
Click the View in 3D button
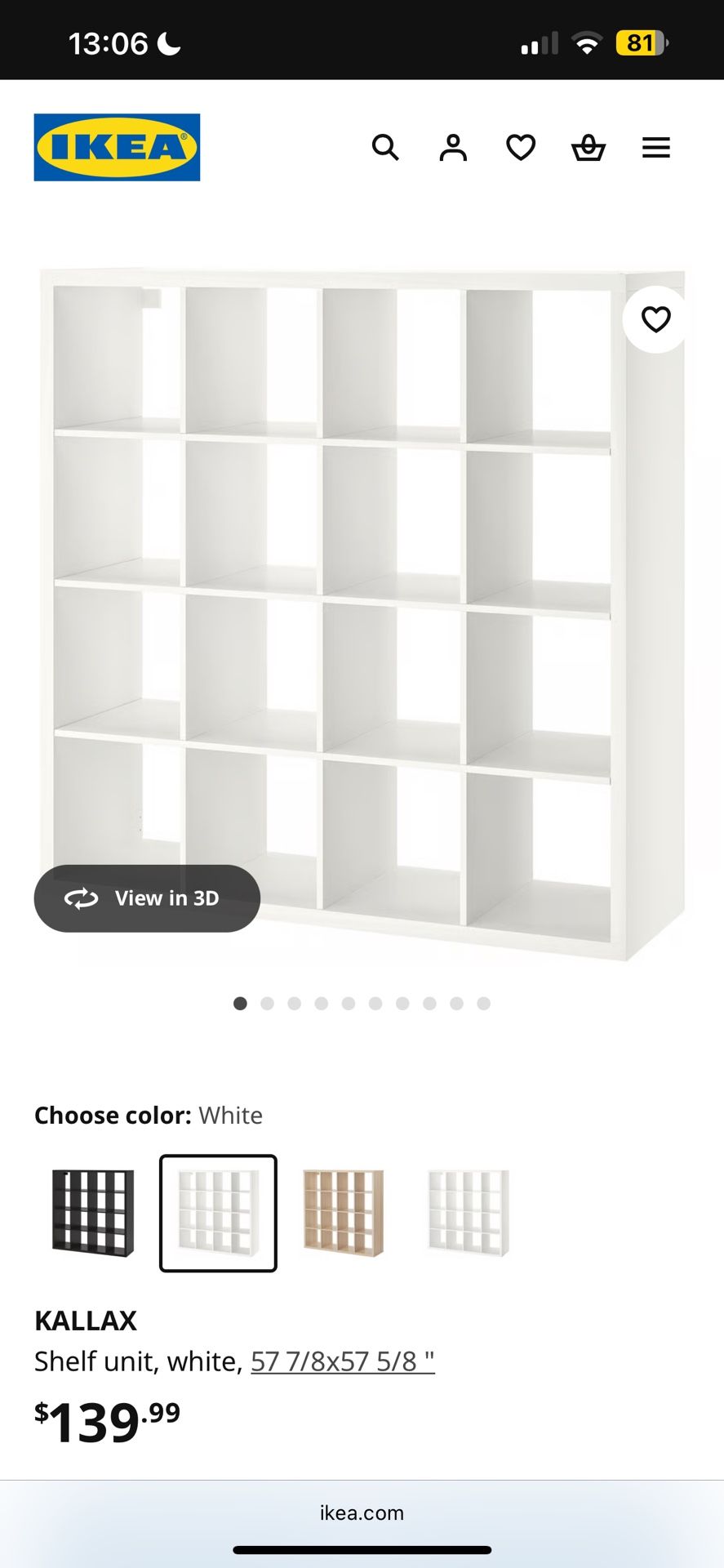point(147,898)
